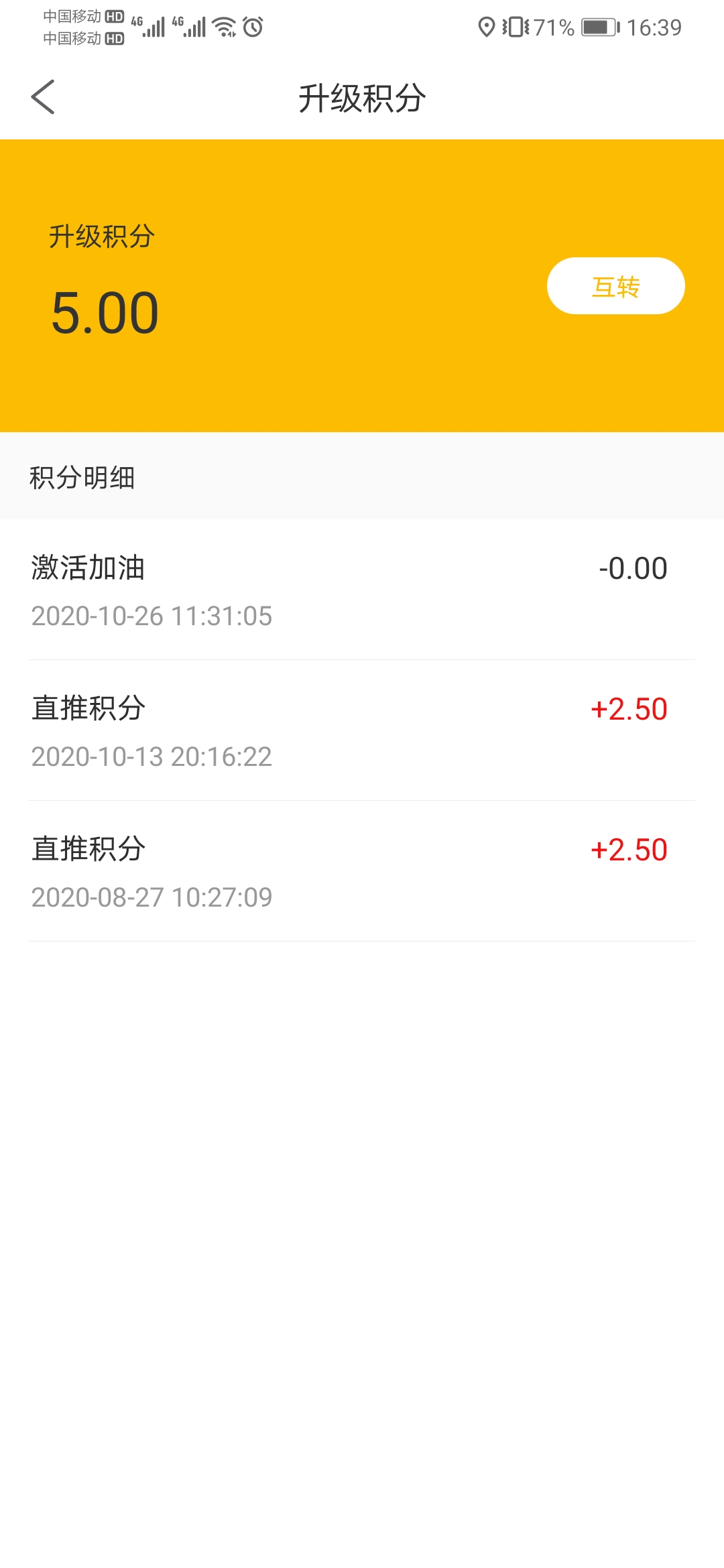Image resolution: width=724 pixels, height=1568 pixels.
Task: Click the first 4G signal indicator
Action: 149,27
